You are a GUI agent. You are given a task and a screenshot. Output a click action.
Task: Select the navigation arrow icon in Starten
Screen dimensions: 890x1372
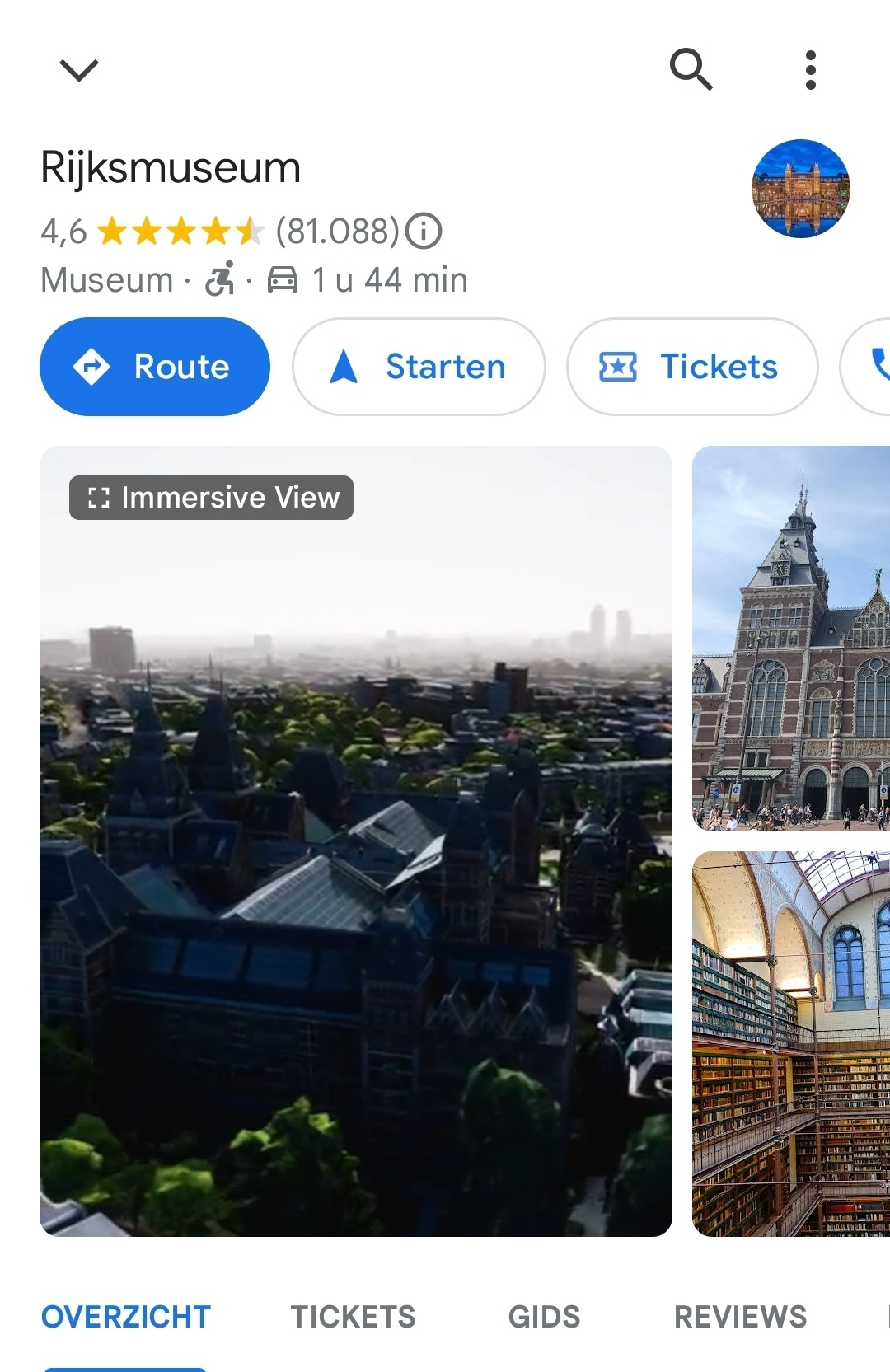pos(344,366)
